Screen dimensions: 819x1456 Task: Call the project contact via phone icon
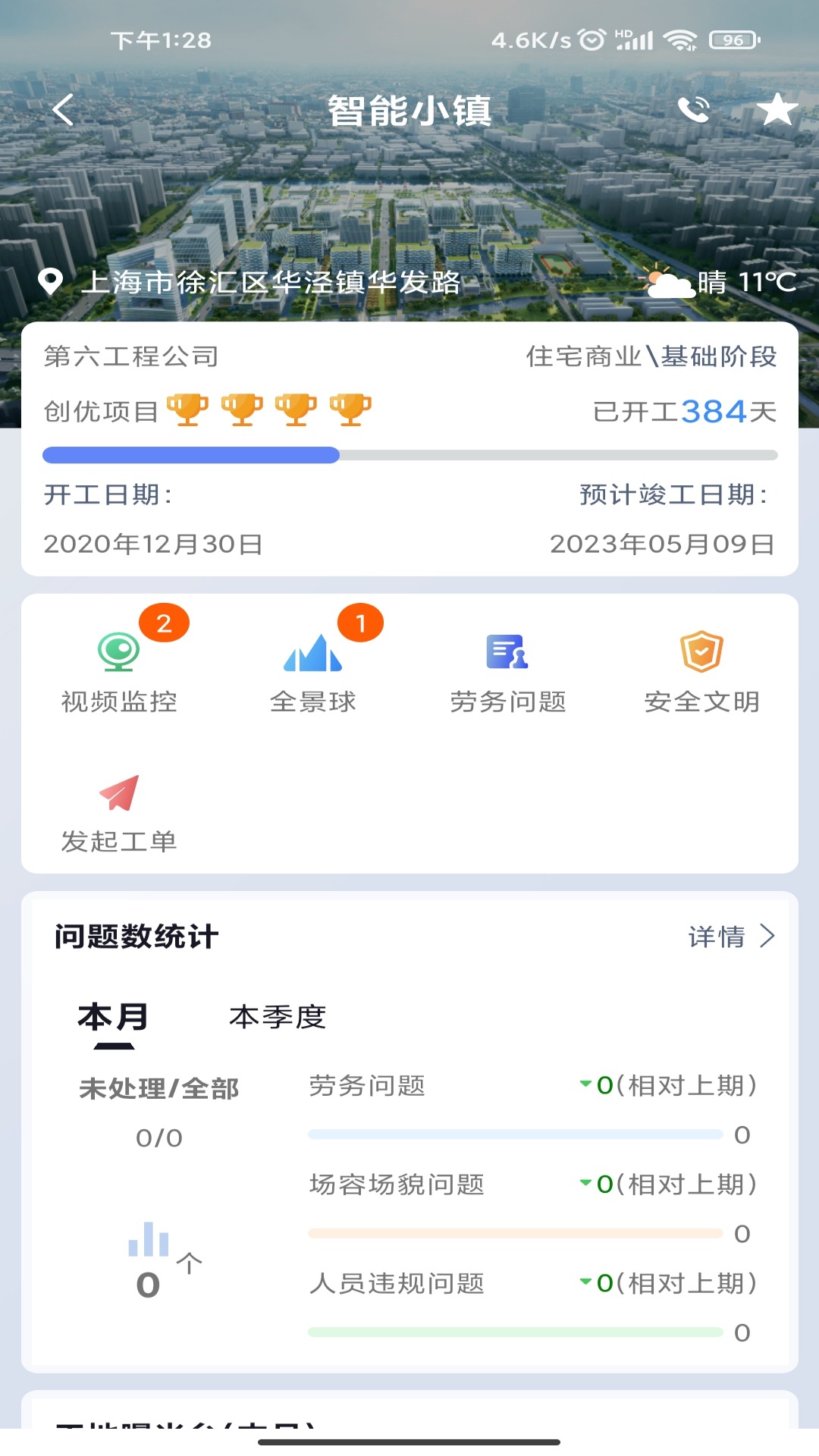pyautogui.click(x=693, y=110)
